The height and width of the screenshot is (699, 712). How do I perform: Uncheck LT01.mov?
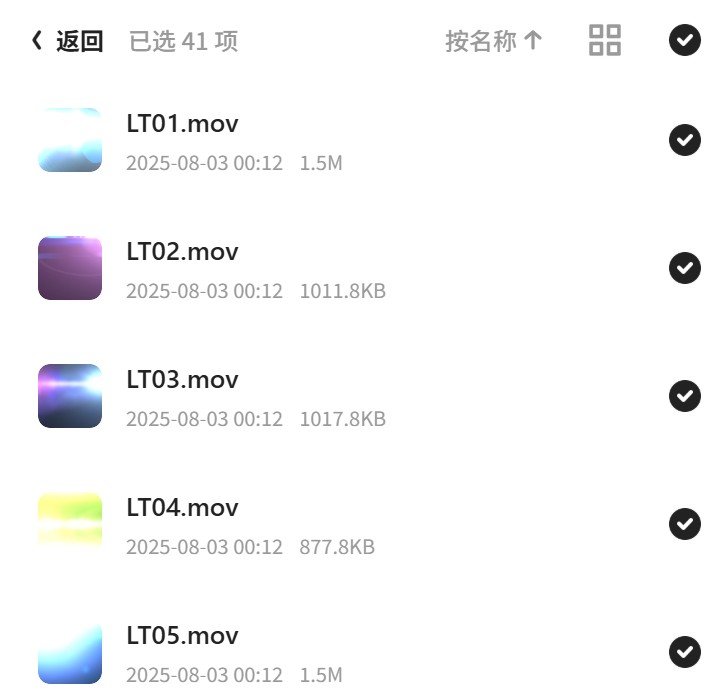684,140
